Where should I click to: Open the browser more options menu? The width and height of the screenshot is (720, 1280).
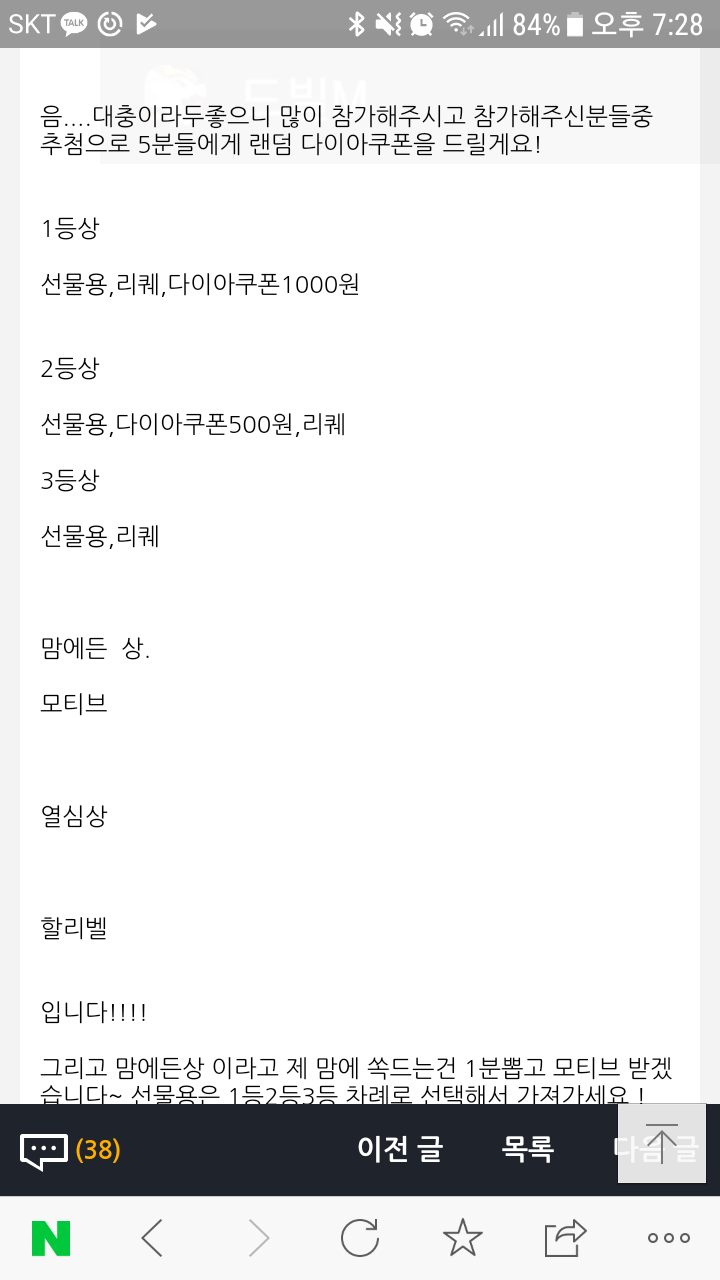[669, 1238]
